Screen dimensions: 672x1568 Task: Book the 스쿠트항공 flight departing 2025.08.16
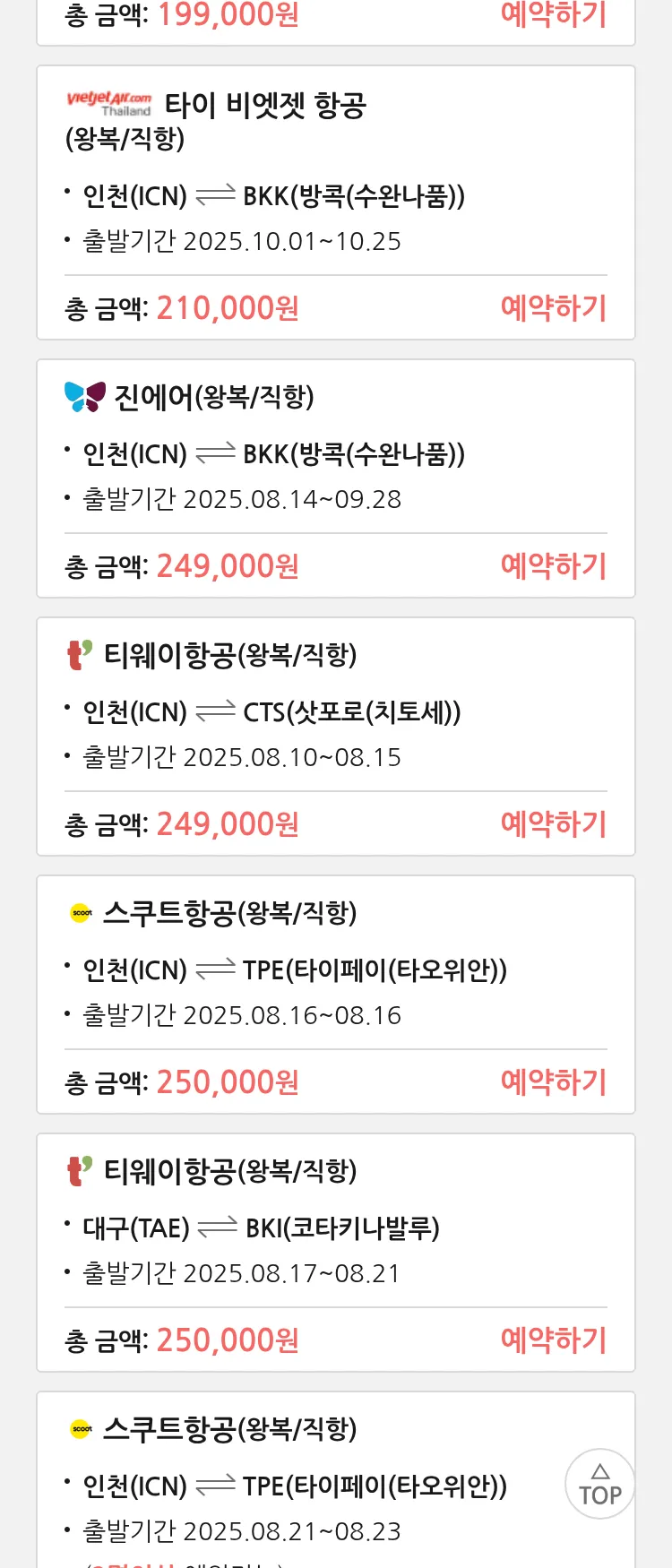coord(553,1082)
